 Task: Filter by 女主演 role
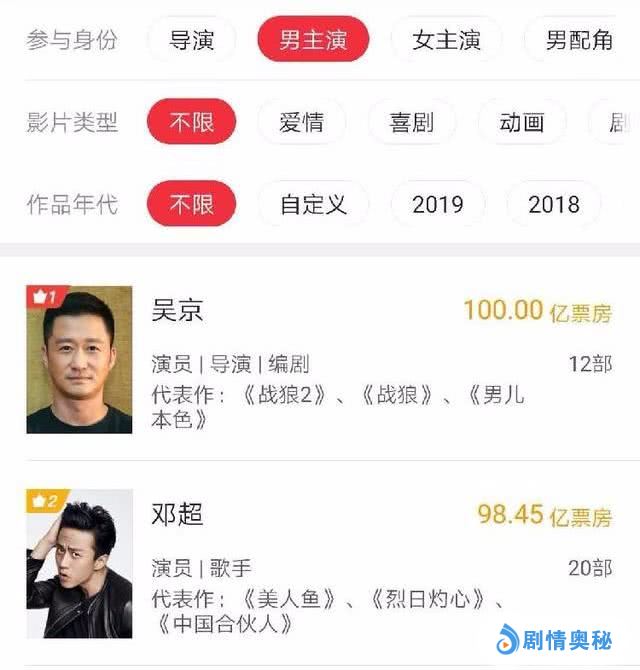pyautogui.click(x=446, y=41)
